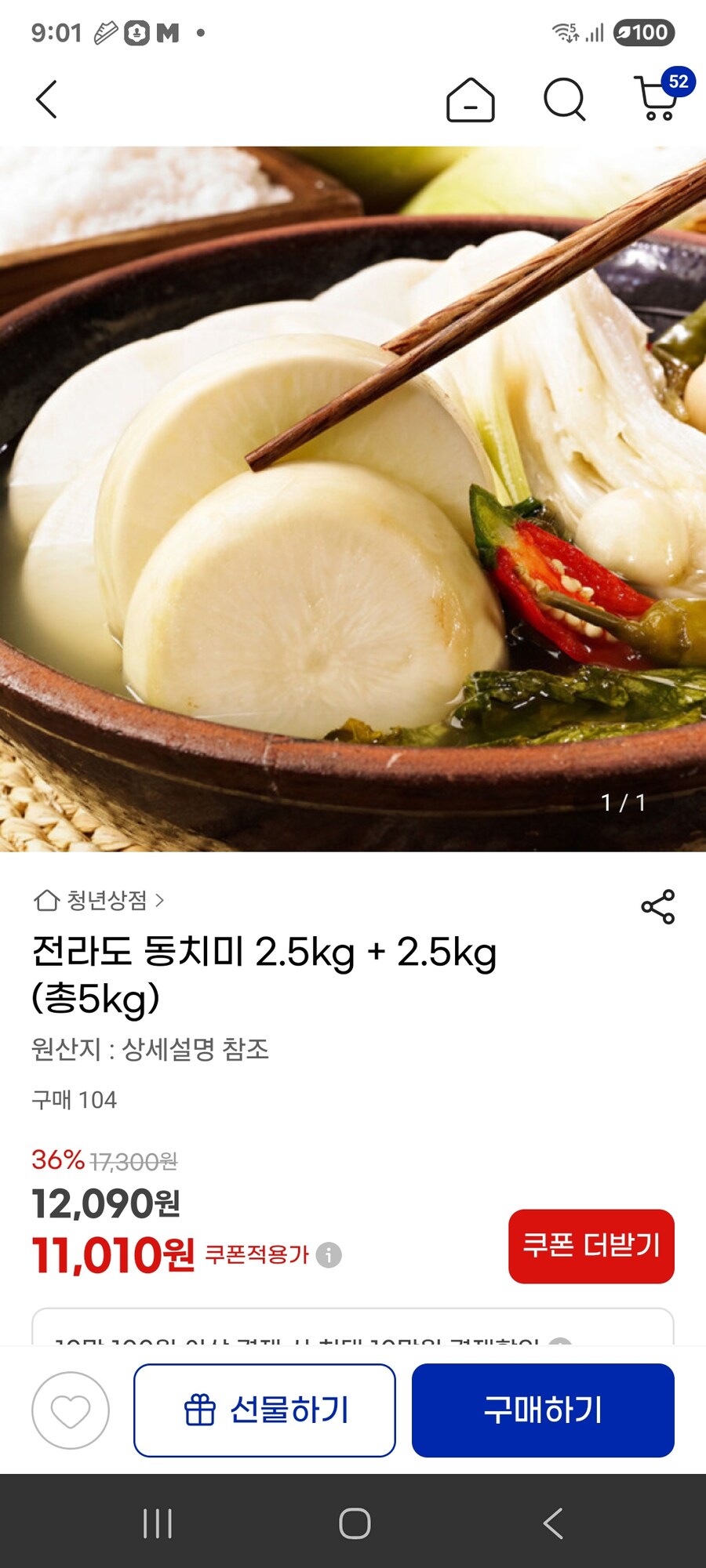
Task: Open the 1/1 image gallery indicator
Action: tap(622, 803)
